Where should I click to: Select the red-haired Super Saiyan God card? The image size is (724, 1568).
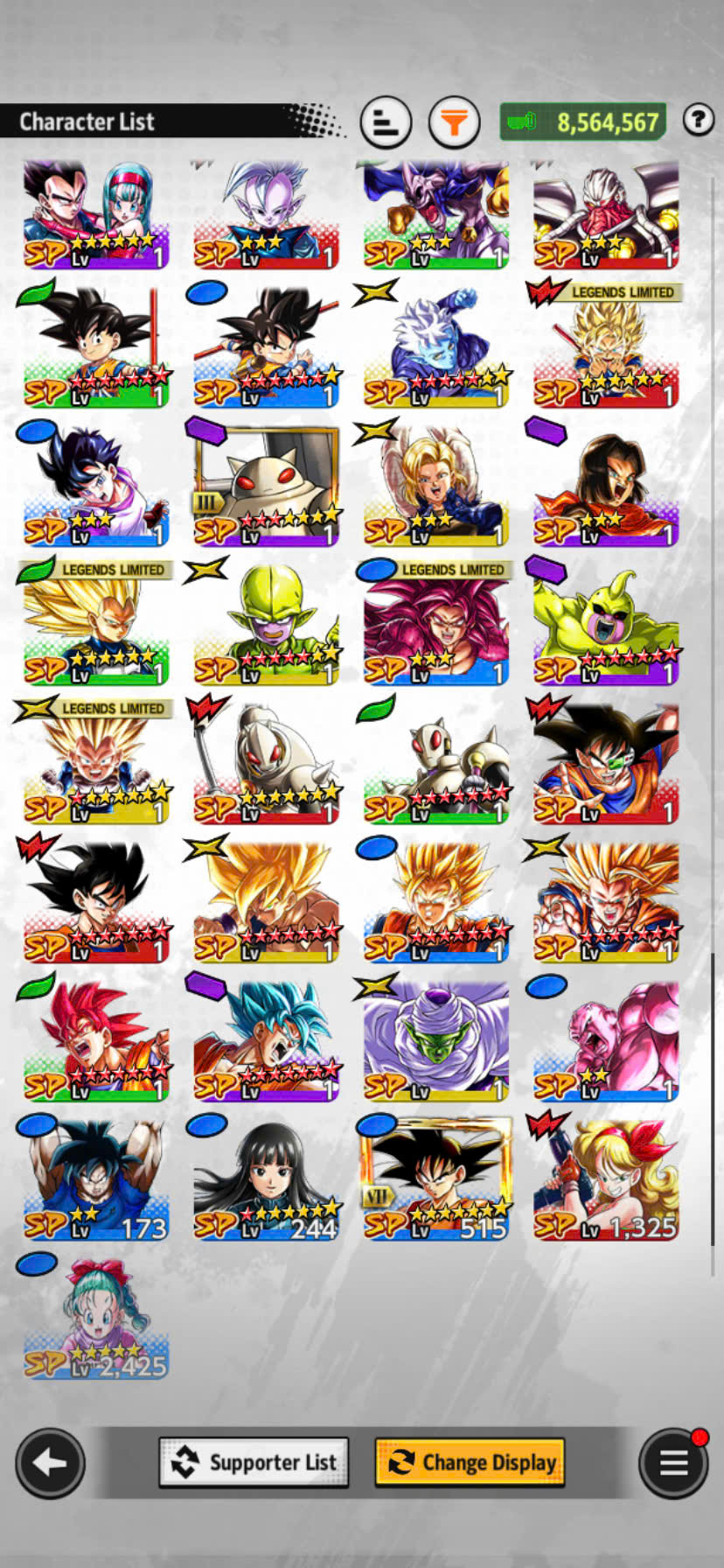94,1039
